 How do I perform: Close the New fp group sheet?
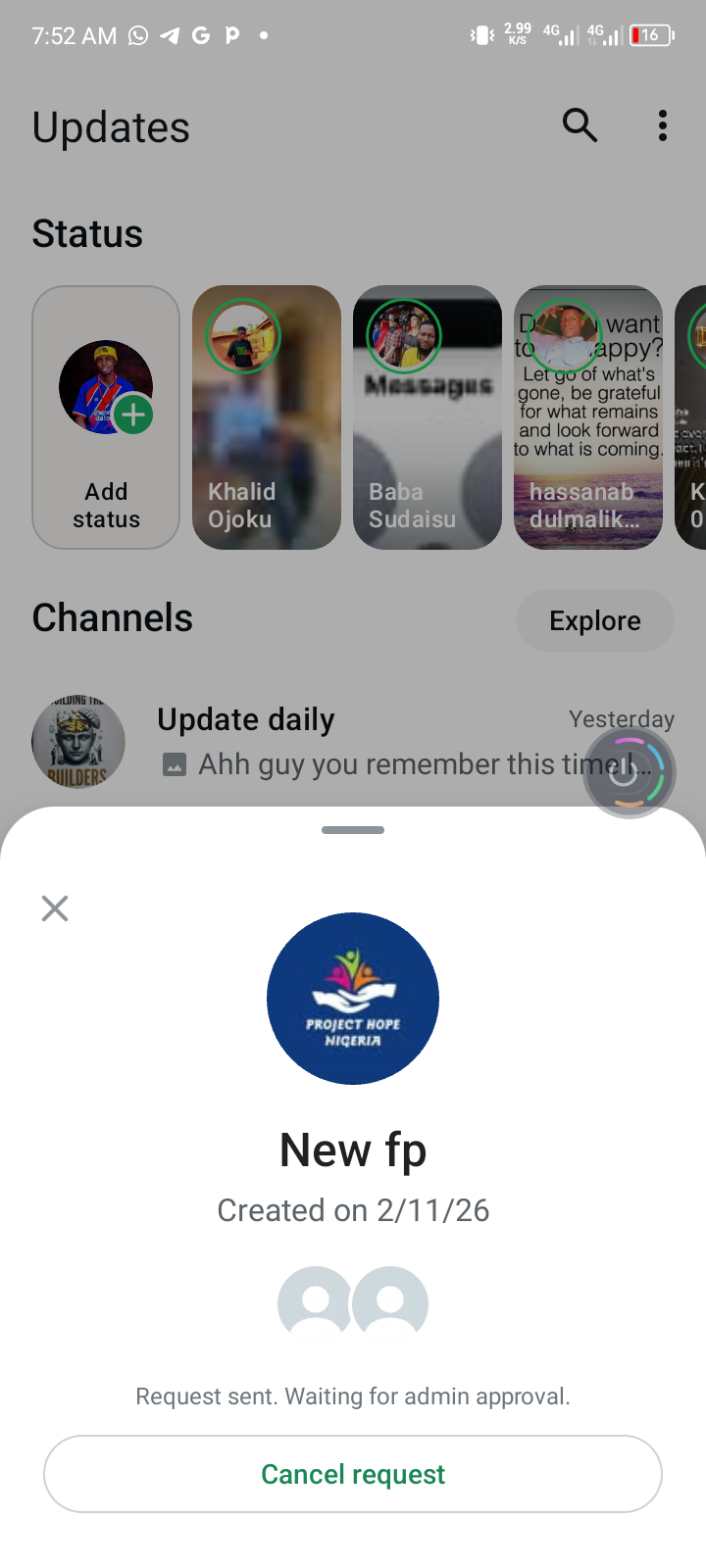pyautogui.click(x=55, y=908)
